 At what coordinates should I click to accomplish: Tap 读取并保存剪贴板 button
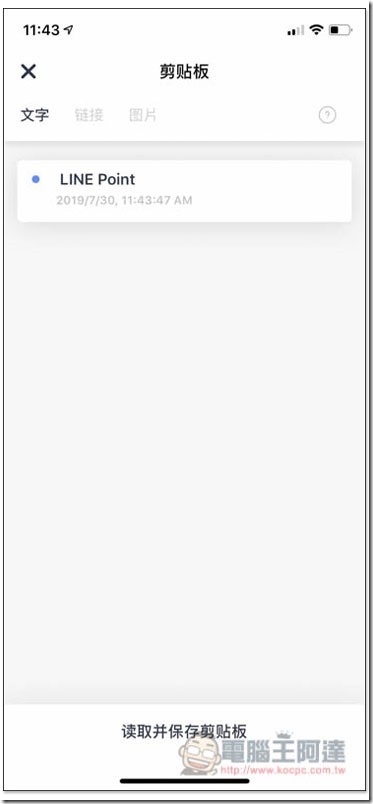pyautogui.click(x=184, y=731)
